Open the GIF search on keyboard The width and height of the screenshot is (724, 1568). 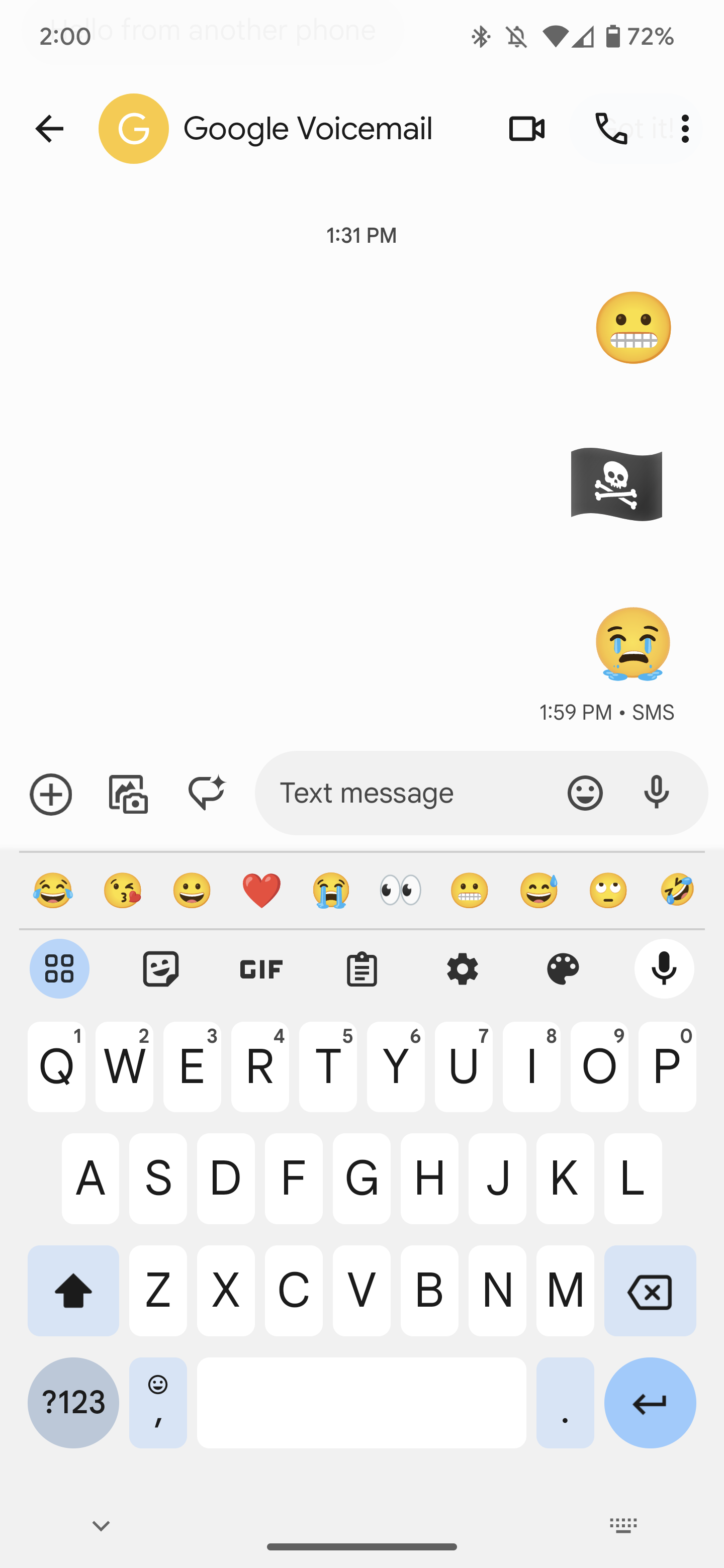(x=261, y=968)
